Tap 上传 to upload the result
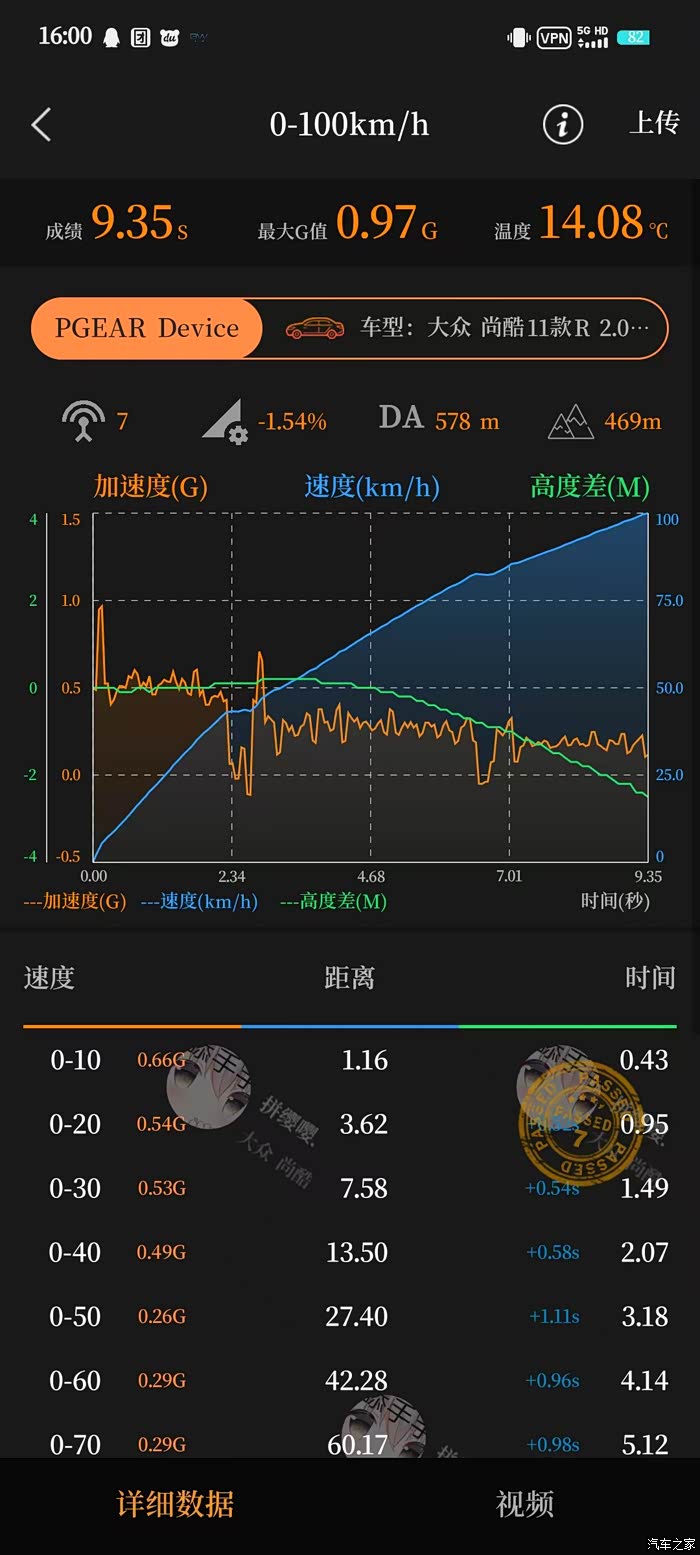Screen dimensions: 700x1555 (x=654, y=124)
